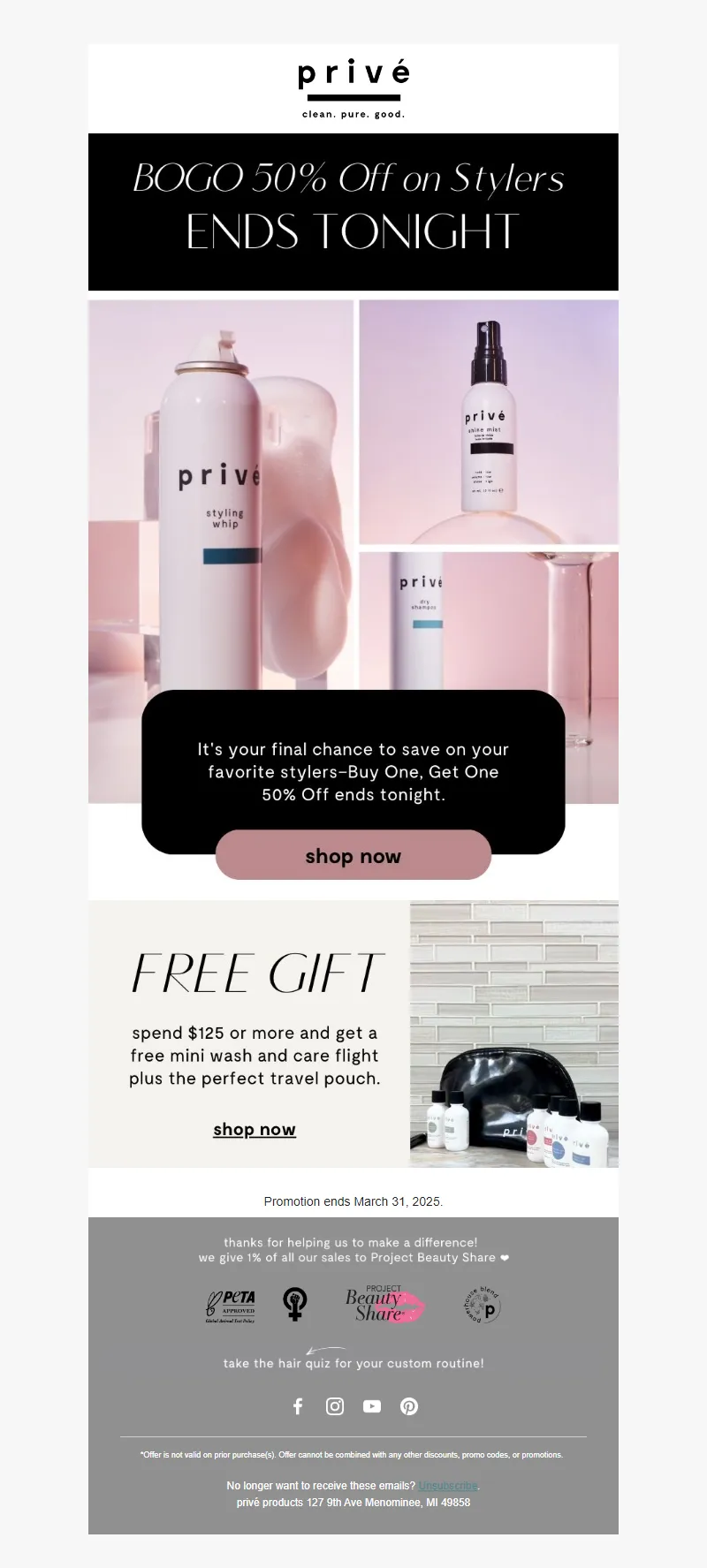Tap the Unsubscribe link
Image resolution: width=707 pixels, height=1568 pixels.
448,1486
